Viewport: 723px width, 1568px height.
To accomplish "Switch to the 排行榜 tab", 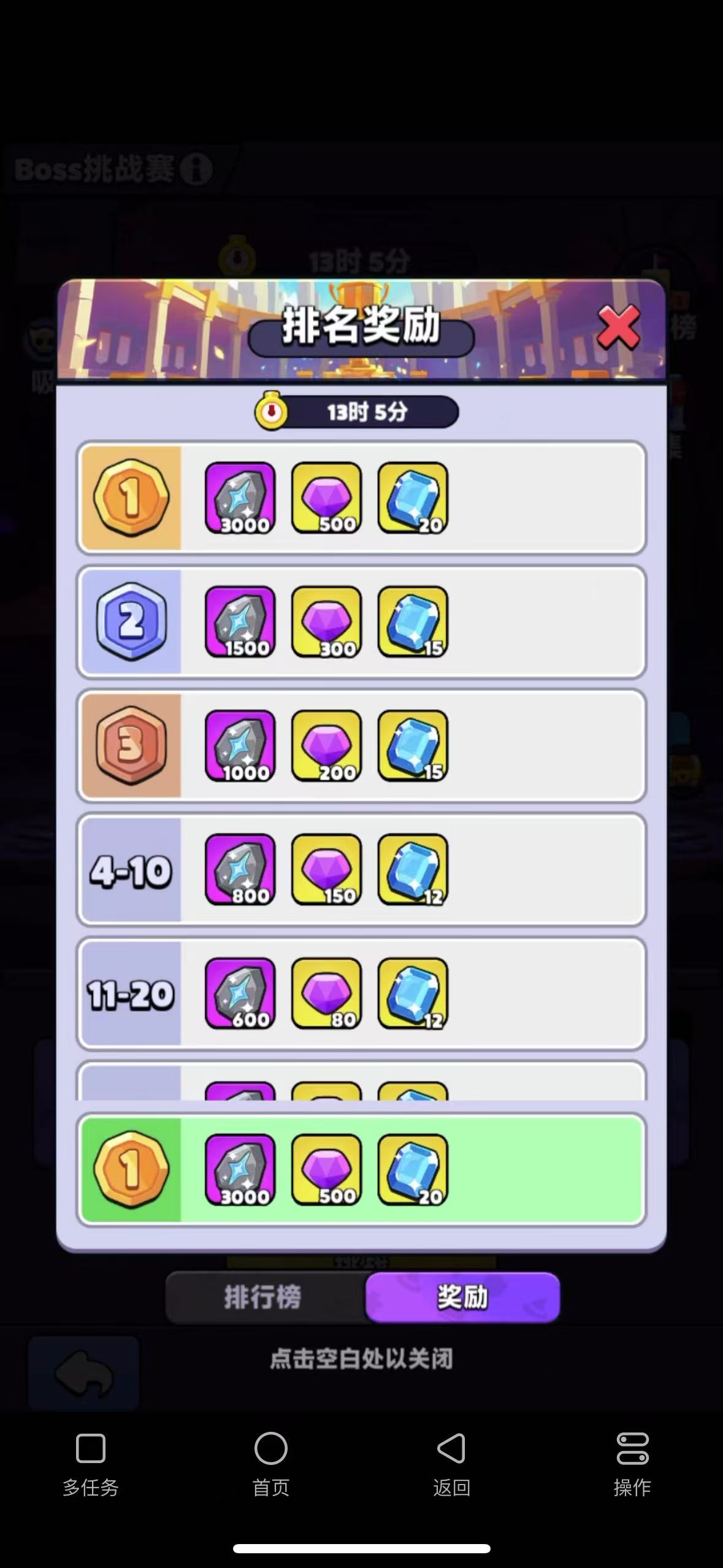I will pyautogui.click(x=264, y=1297).
